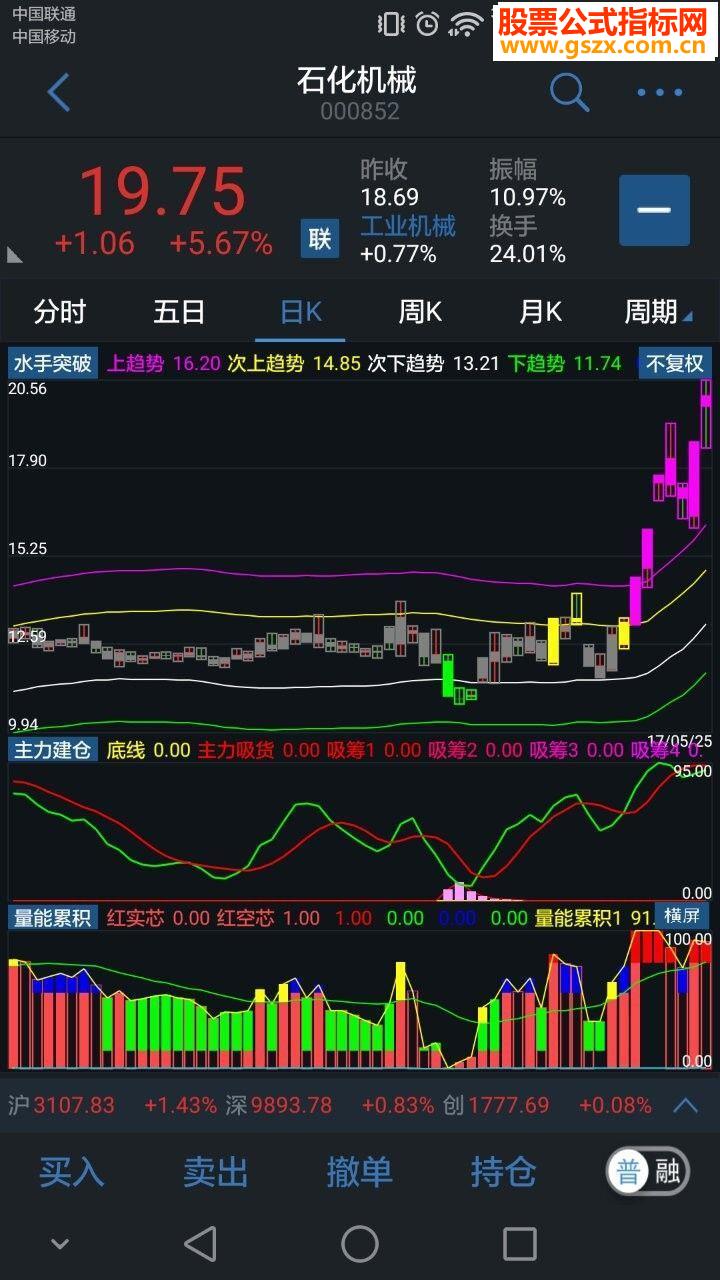
Task: Go back using the top-left arrow
Action: coord(60,93)
